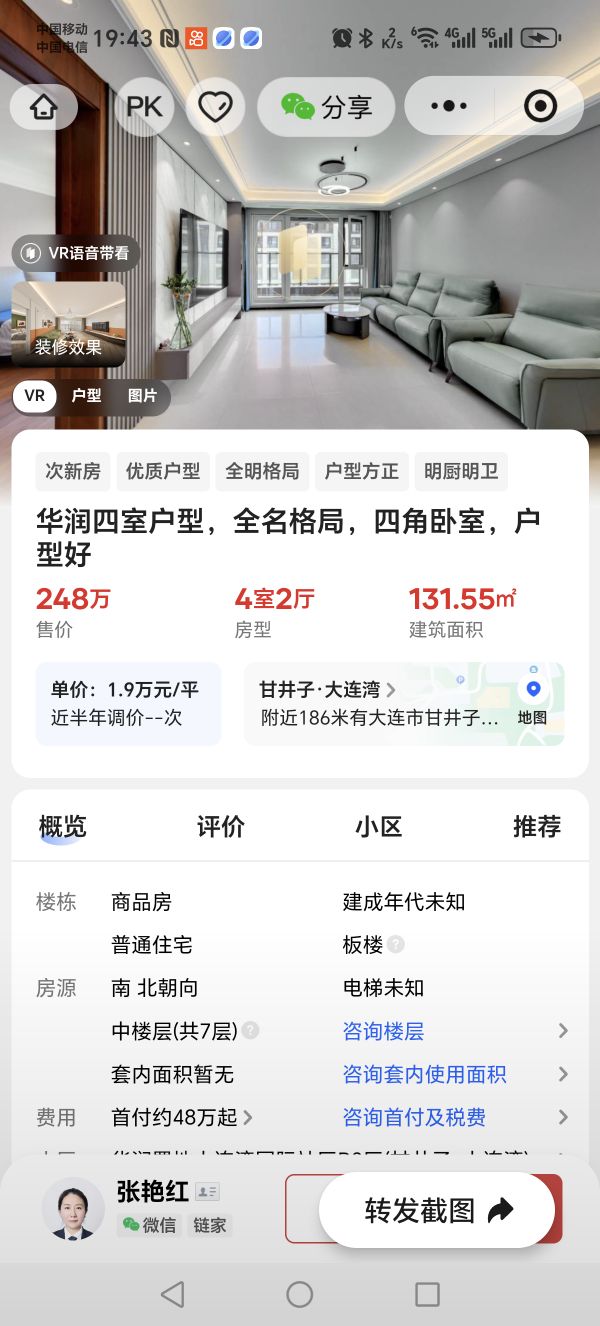The image size is (600, 1326).
Task: Switch media view to 户型
Action: 86,396
